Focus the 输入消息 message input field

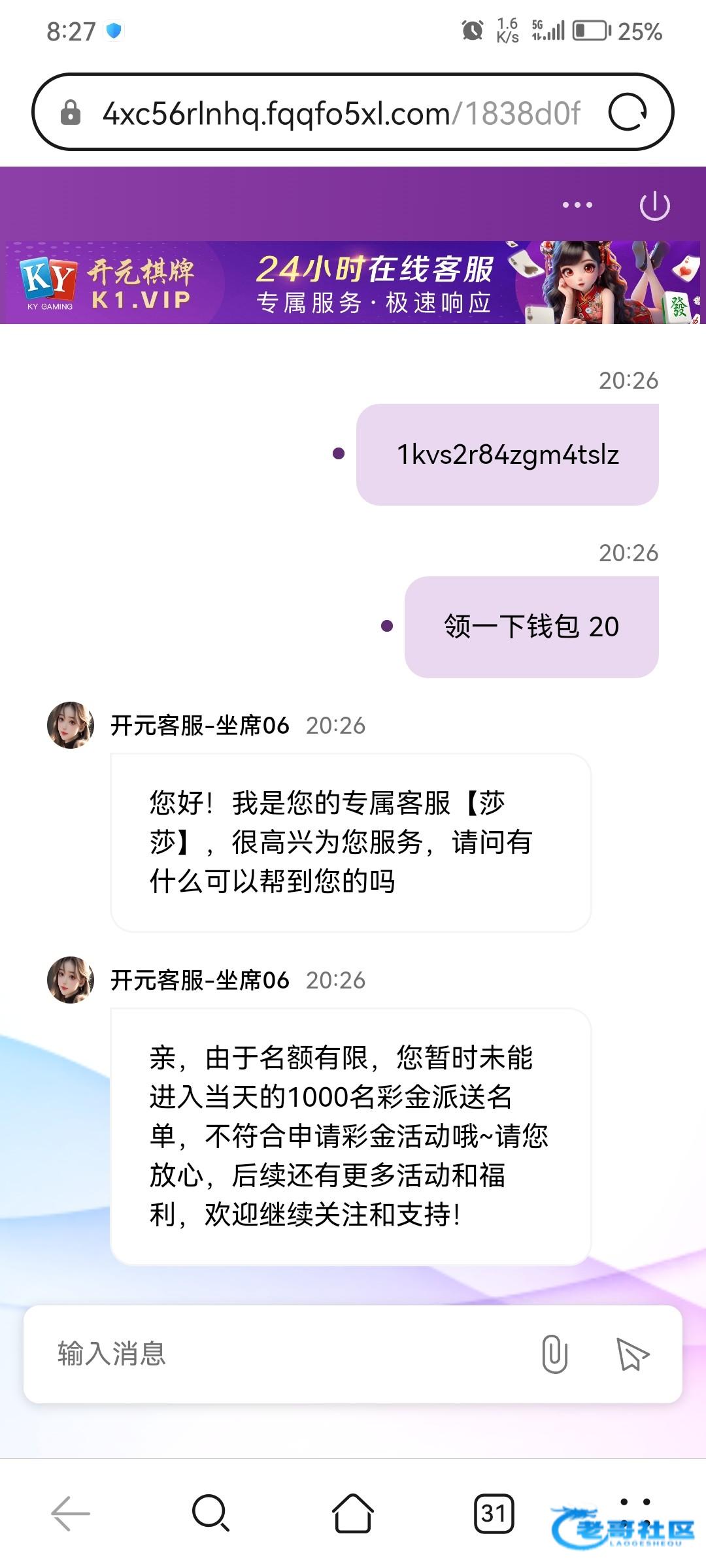coord(281,1354)
